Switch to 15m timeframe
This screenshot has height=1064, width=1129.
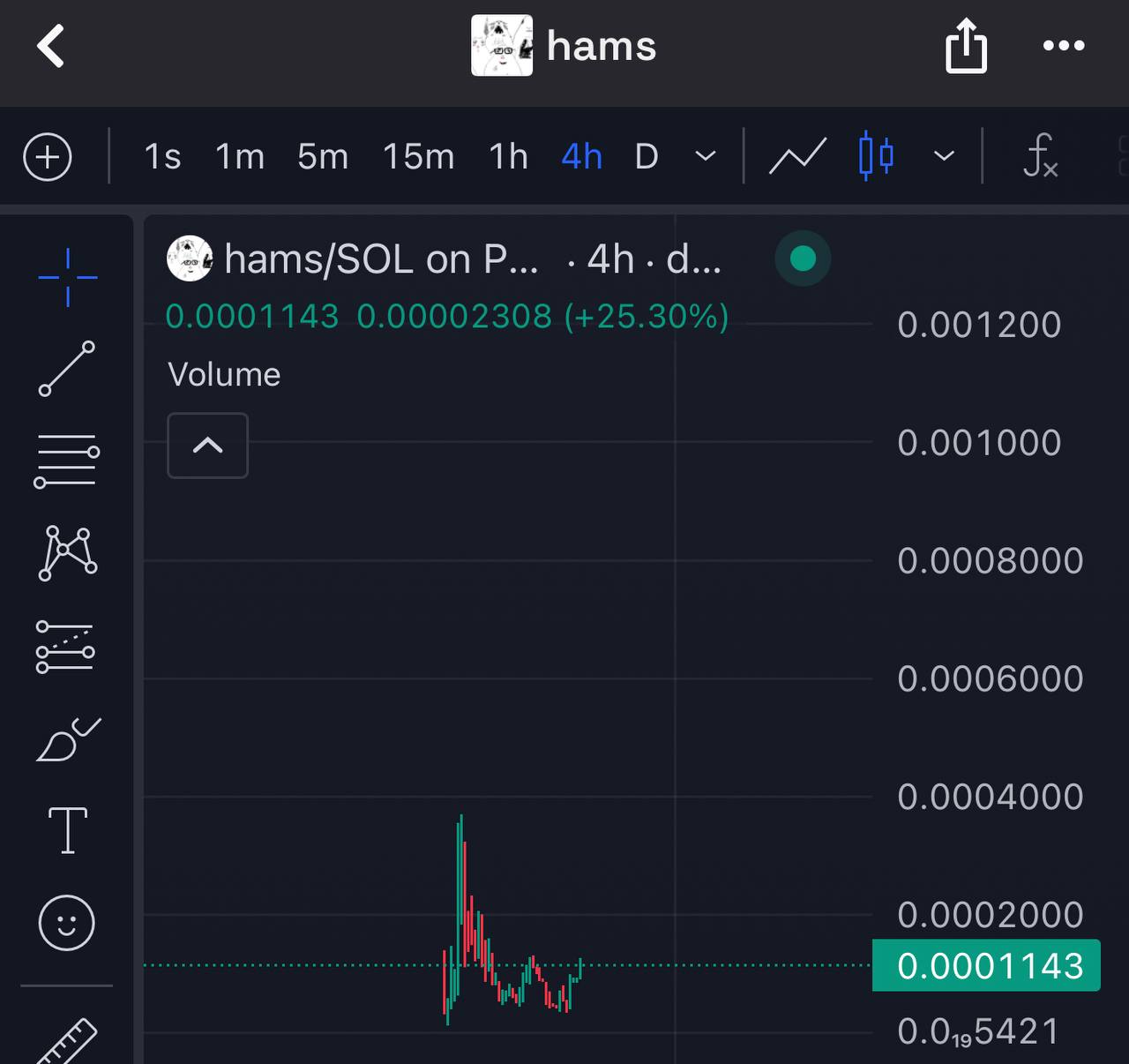tap(418, 157)
